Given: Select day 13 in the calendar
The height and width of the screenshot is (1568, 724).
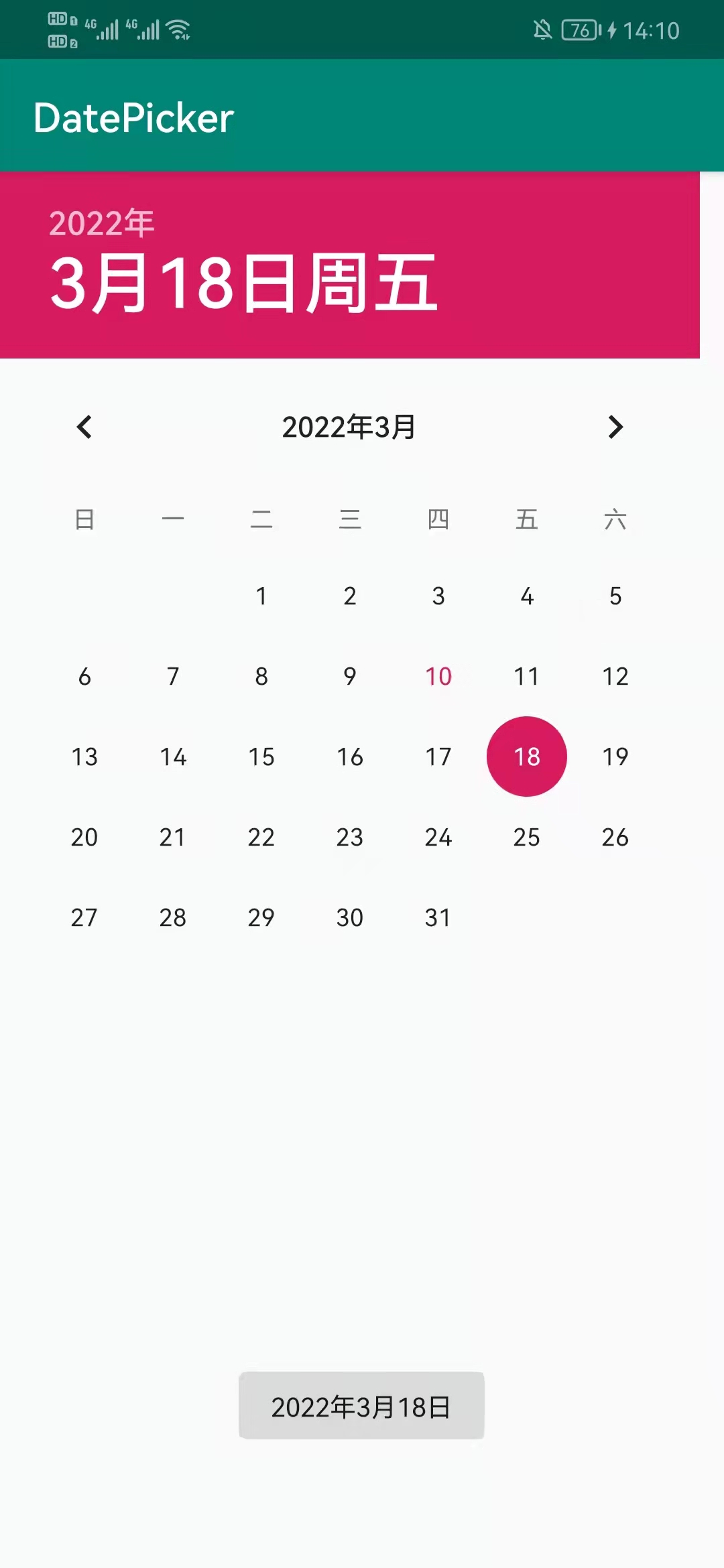Looking at the screenshot, I should 84,757.
